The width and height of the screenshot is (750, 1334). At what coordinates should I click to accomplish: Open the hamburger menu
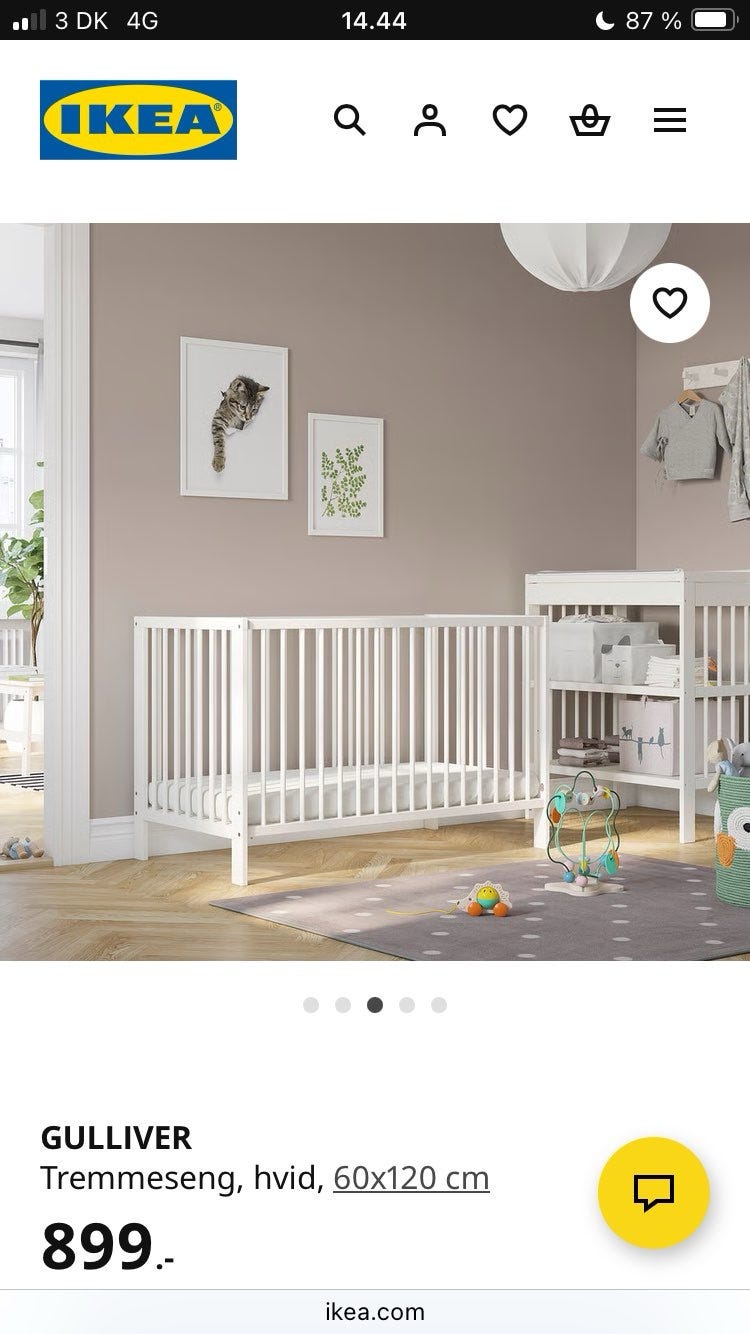[x=669, y=120]
